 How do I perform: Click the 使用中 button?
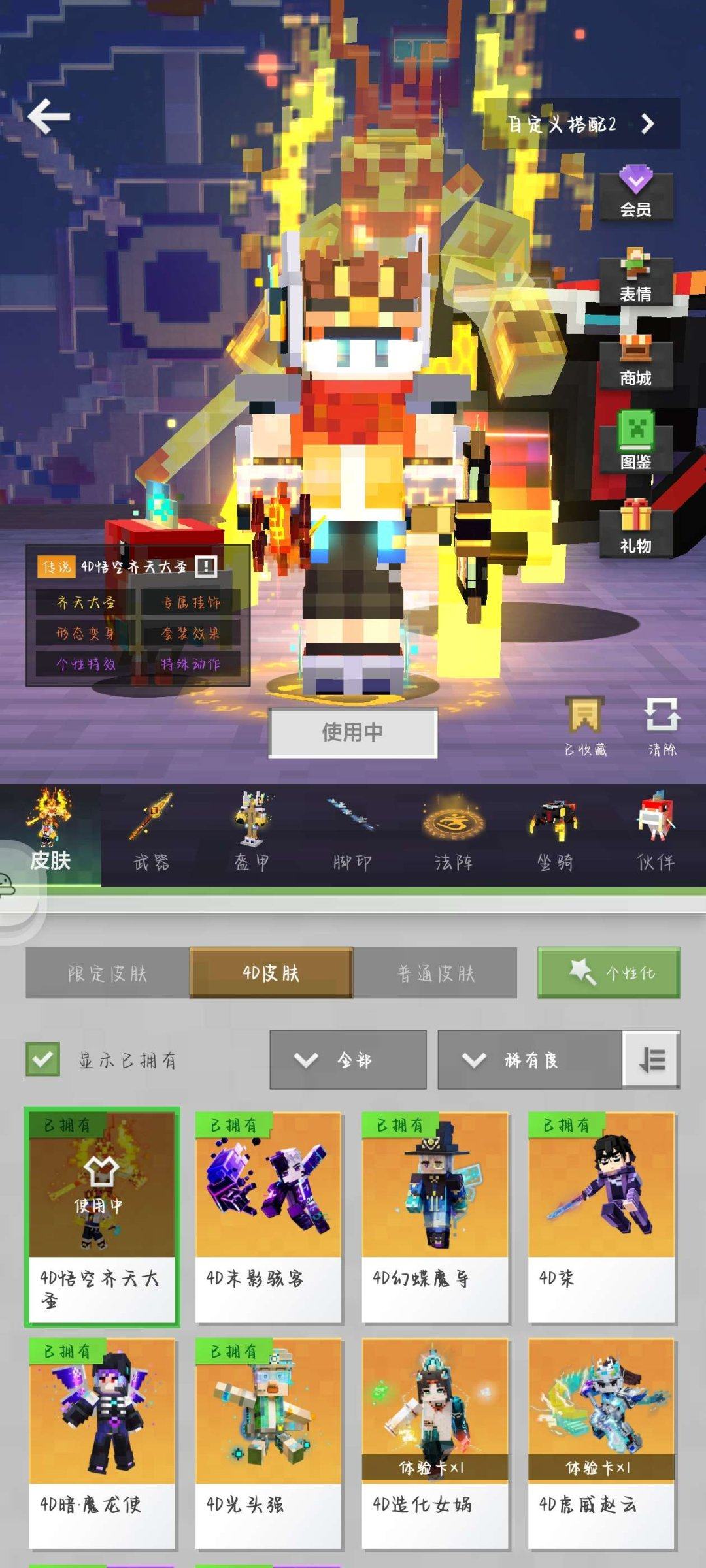(353, 733)
